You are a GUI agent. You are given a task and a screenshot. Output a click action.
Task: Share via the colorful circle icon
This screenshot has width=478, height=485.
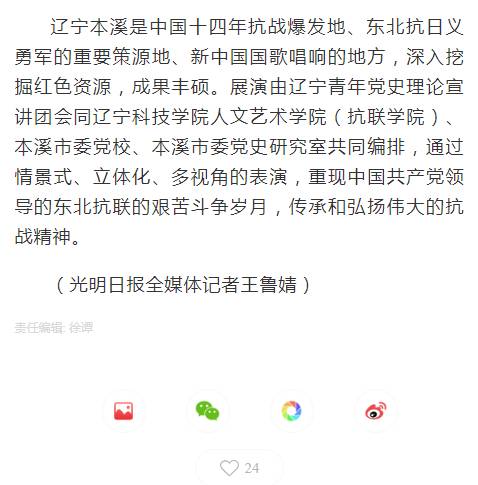[x=291, y=411]
